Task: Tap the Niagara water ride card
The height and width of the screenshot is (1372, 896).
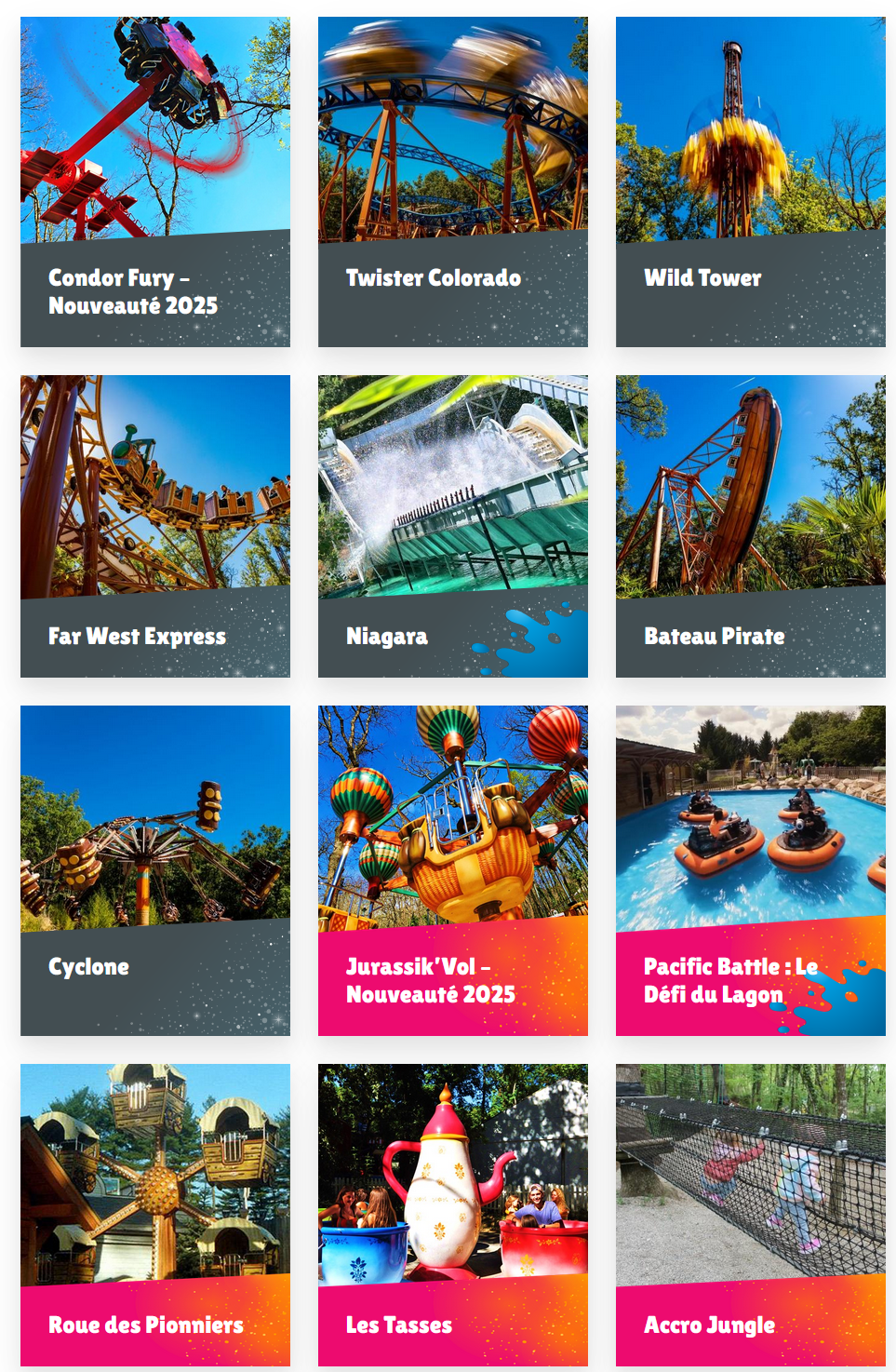Action: click(x=452, y=526)
